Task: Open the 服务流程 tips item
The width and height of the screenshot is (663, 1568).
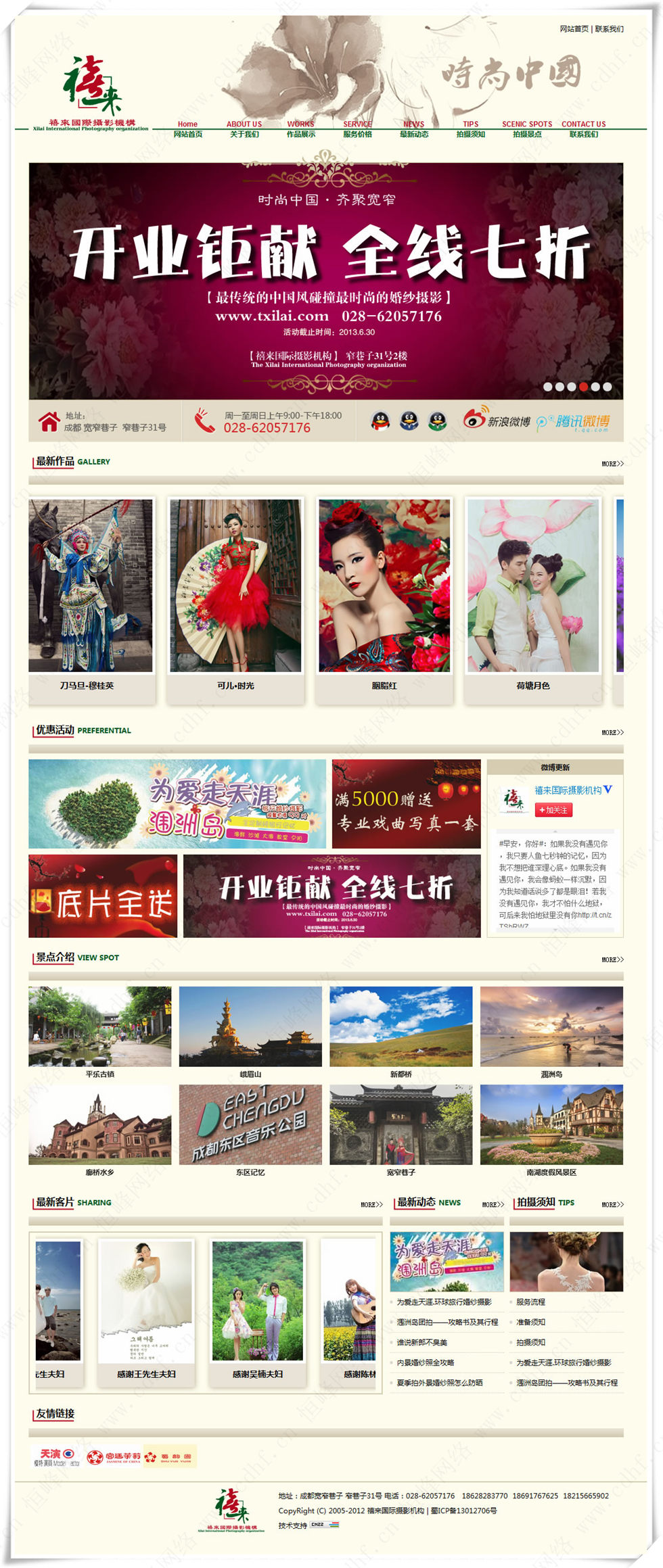Action: 530,1302
